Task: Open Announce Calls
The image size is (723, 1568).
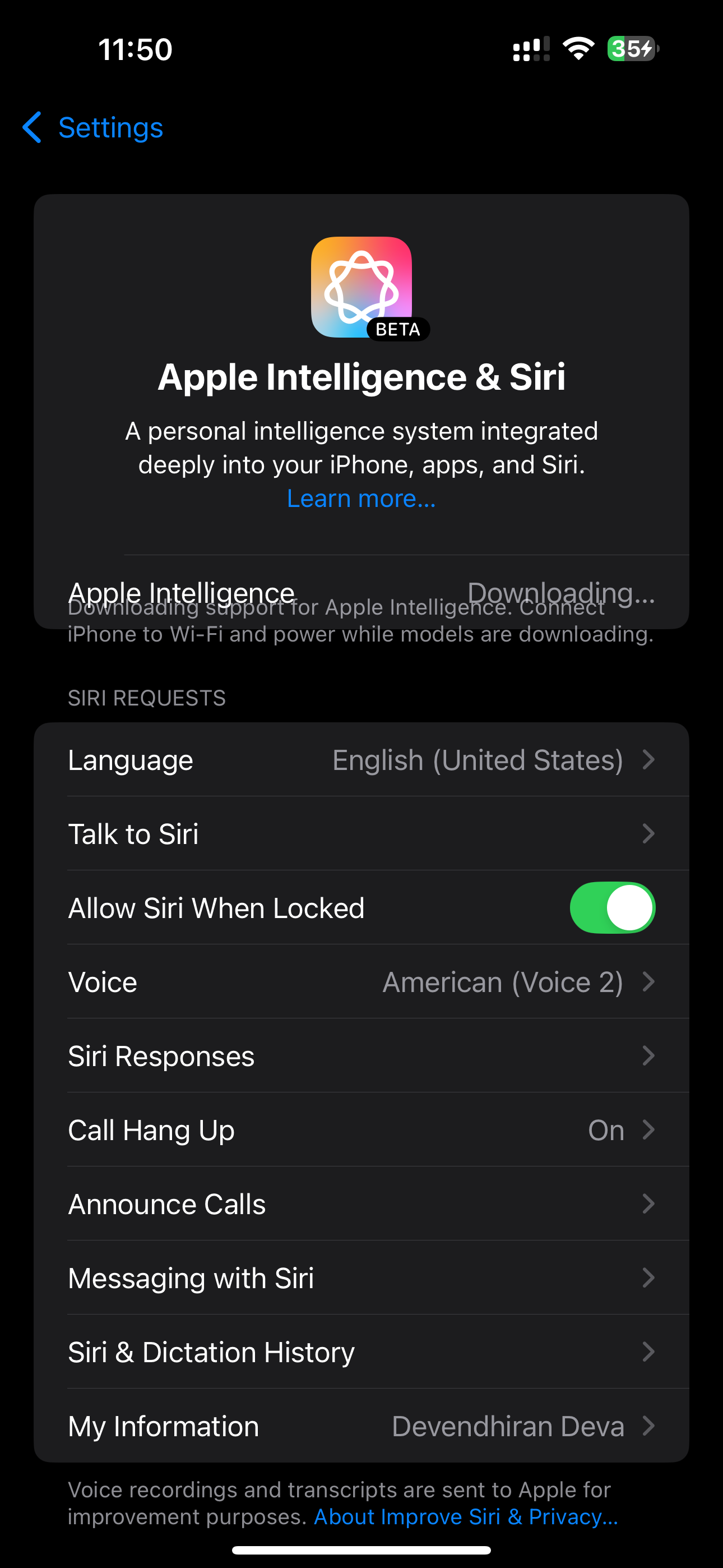Action: coord(361,1204)
